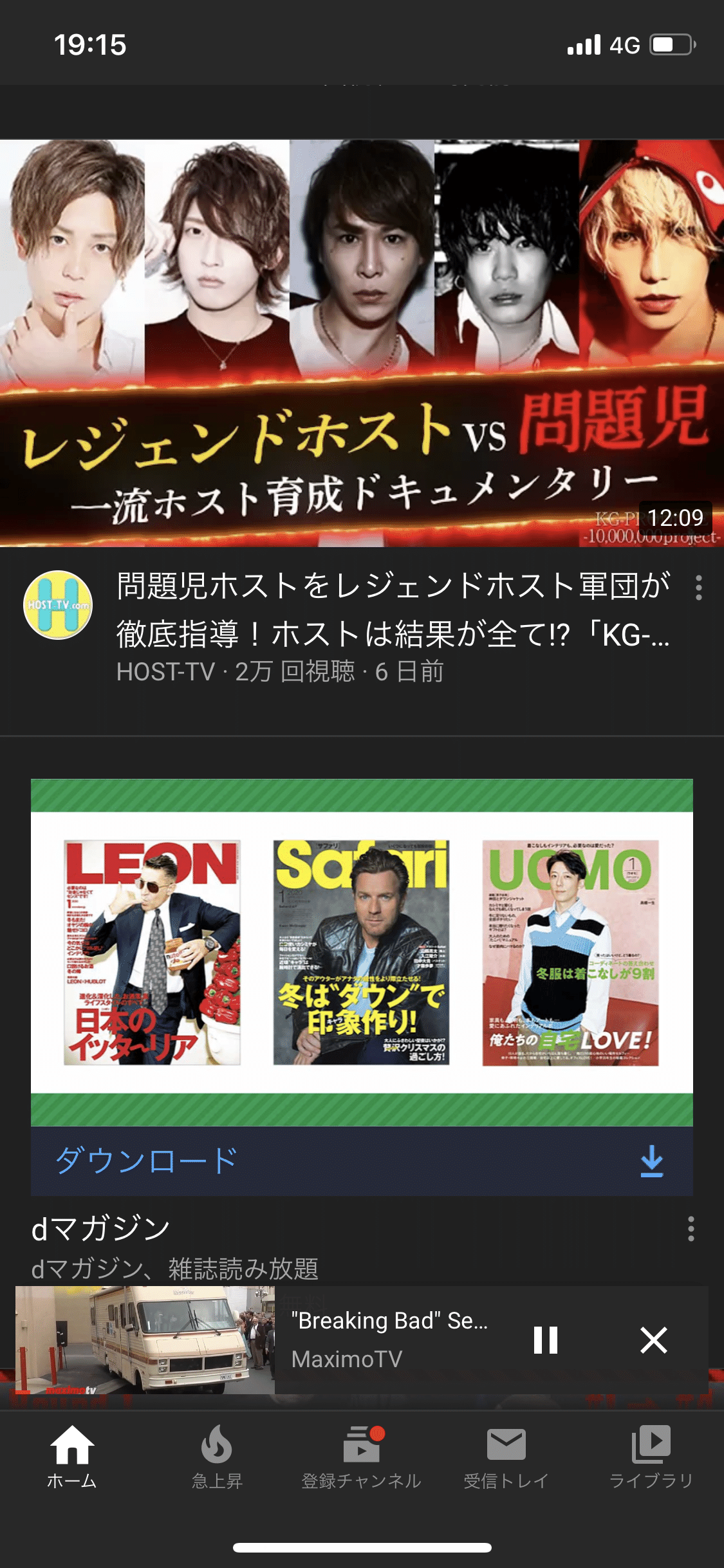724x1568 pixels.
Task: Tap the ダウンロード button
Action: tap(362, 1161)
